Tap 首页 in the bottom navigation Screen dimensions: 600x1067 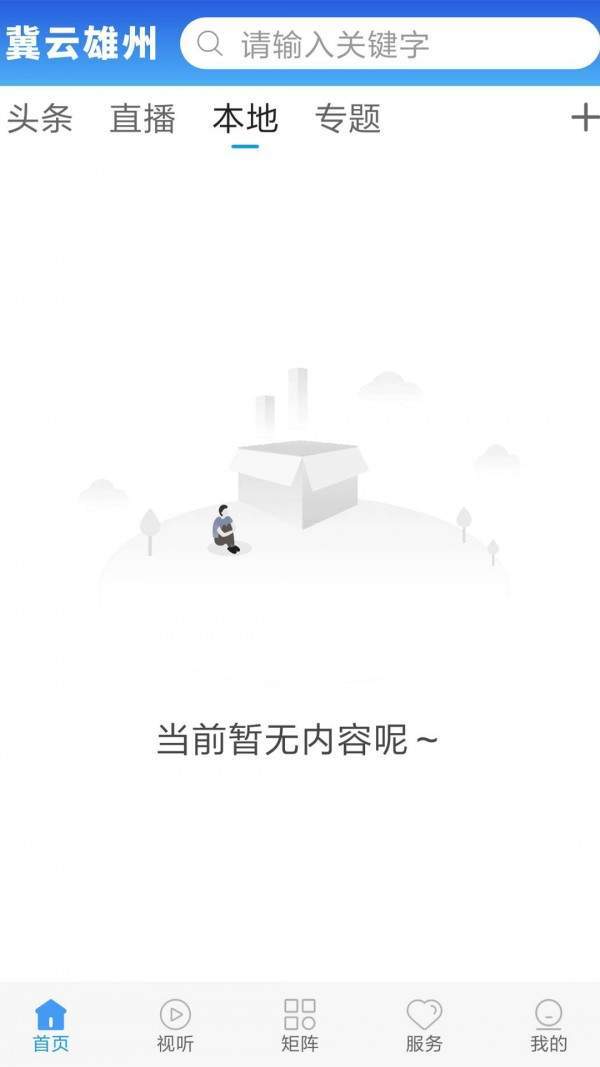(51, 1026)
